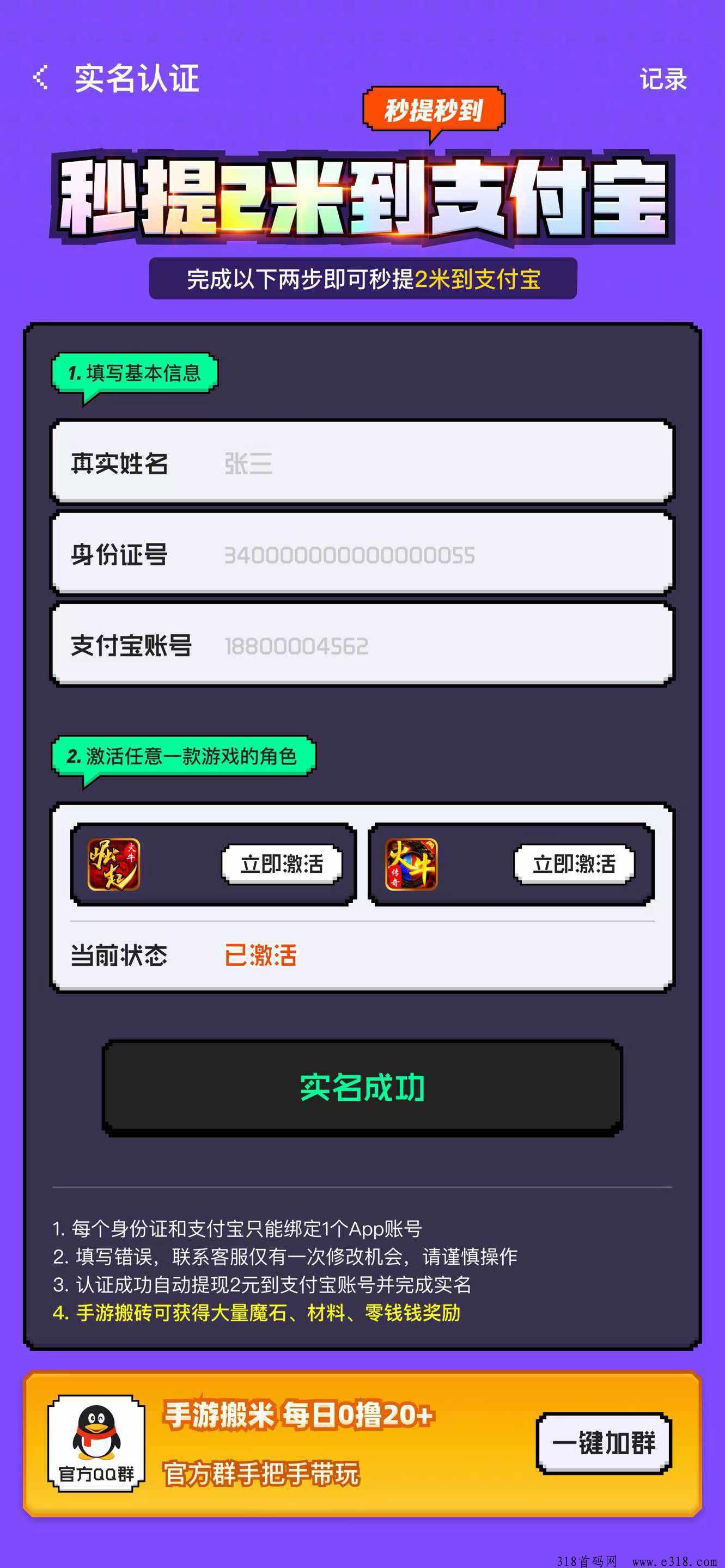Join the QQ group via 一键加群

click(x=603, y=1443)
